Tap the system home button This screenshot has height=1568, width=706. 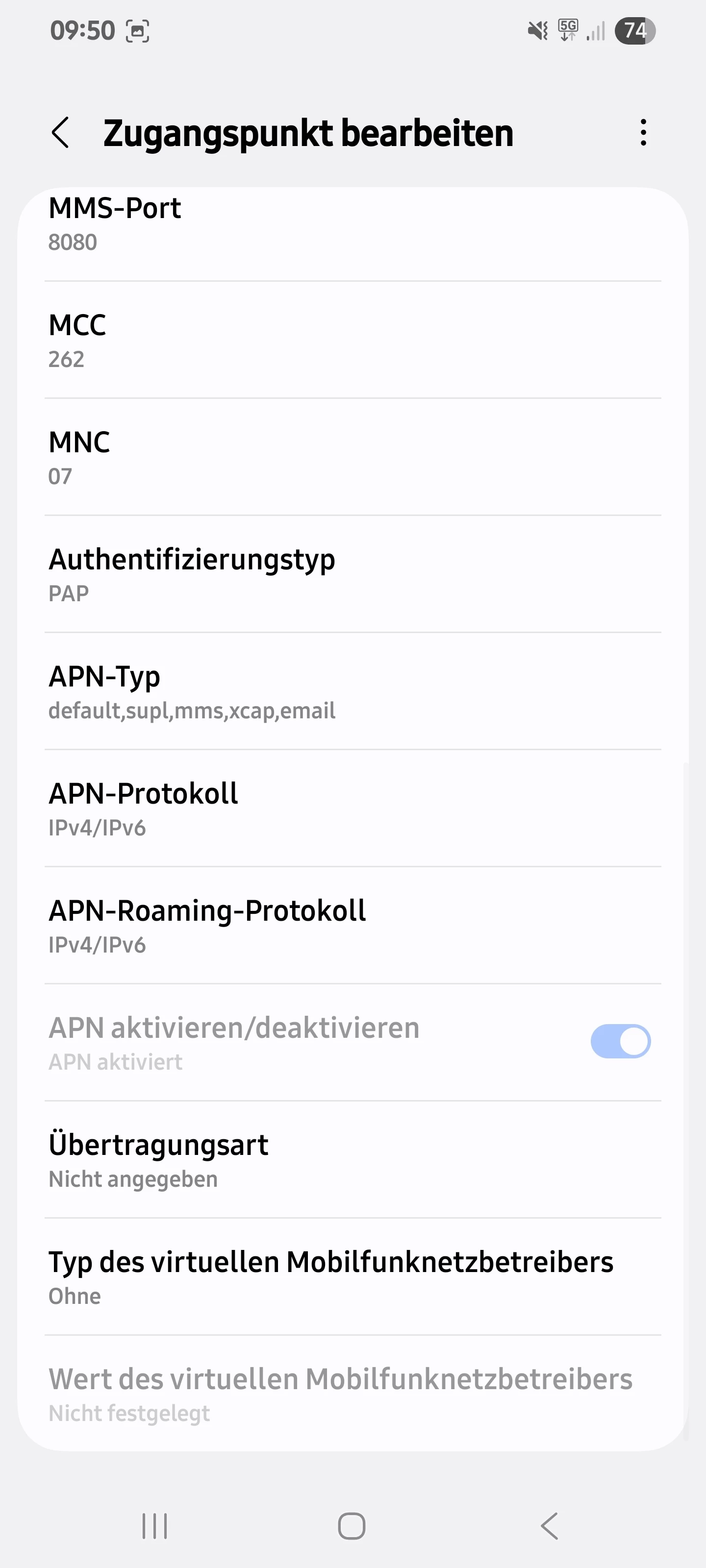(x=352, y=1526)
